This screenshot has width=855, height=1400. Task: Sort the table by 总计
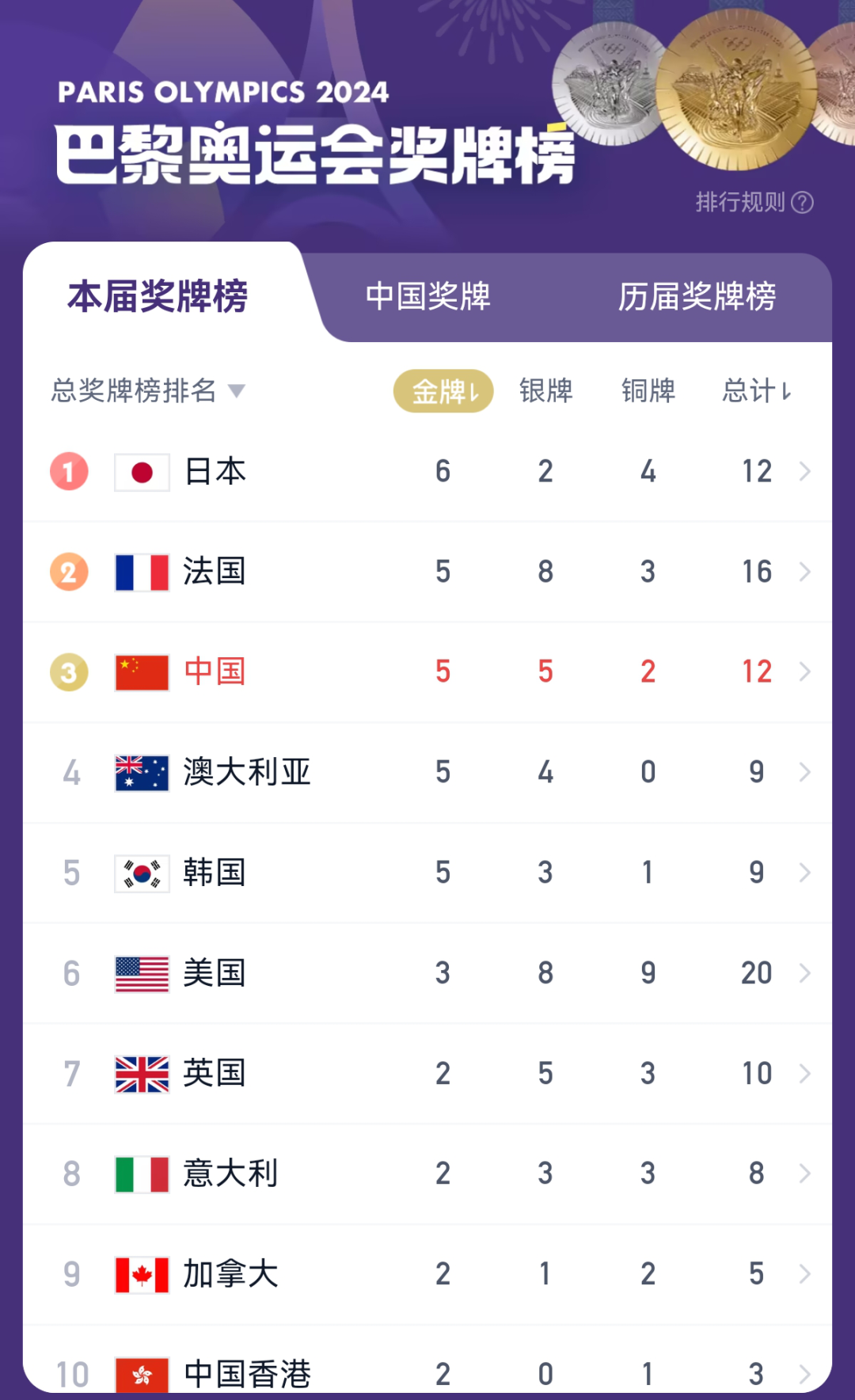coord(757,390)
